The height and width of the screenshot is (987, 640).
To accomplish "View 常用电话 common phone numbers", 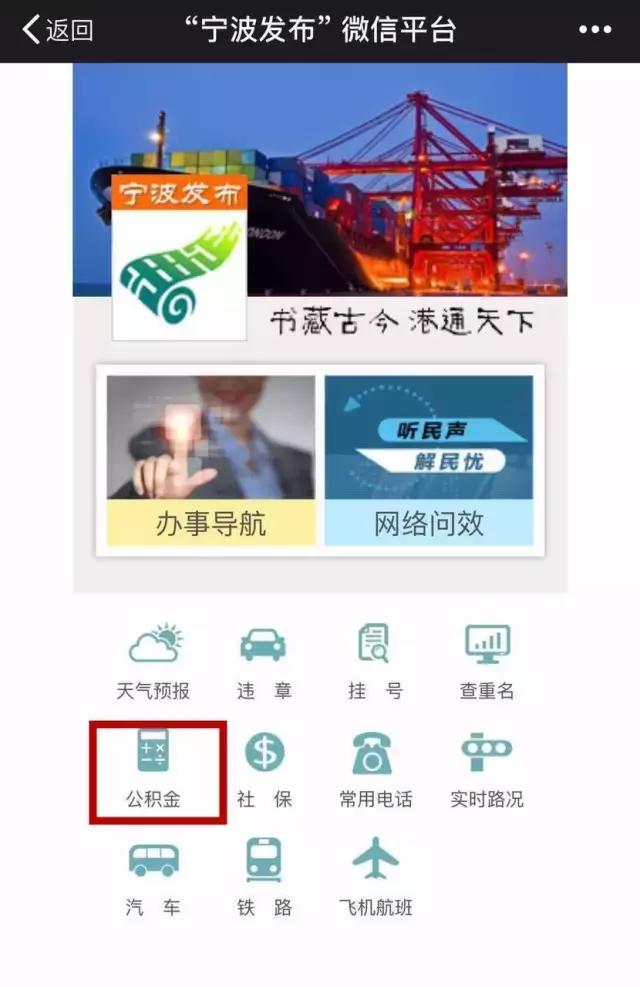I will 375,769.
